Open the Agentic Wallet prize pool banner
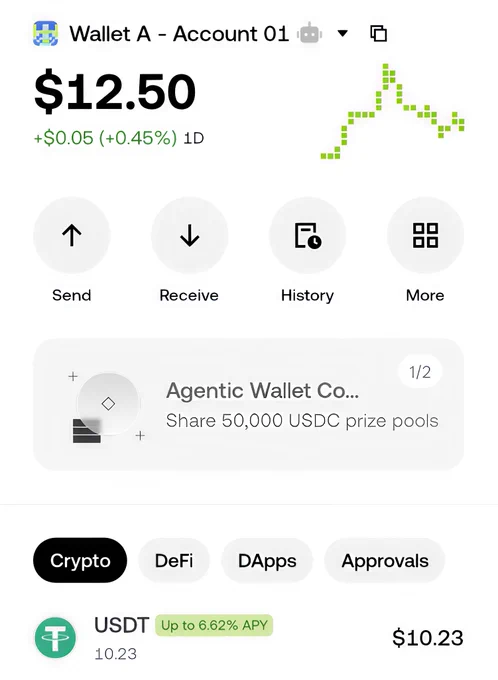 (x=249, y=404)
